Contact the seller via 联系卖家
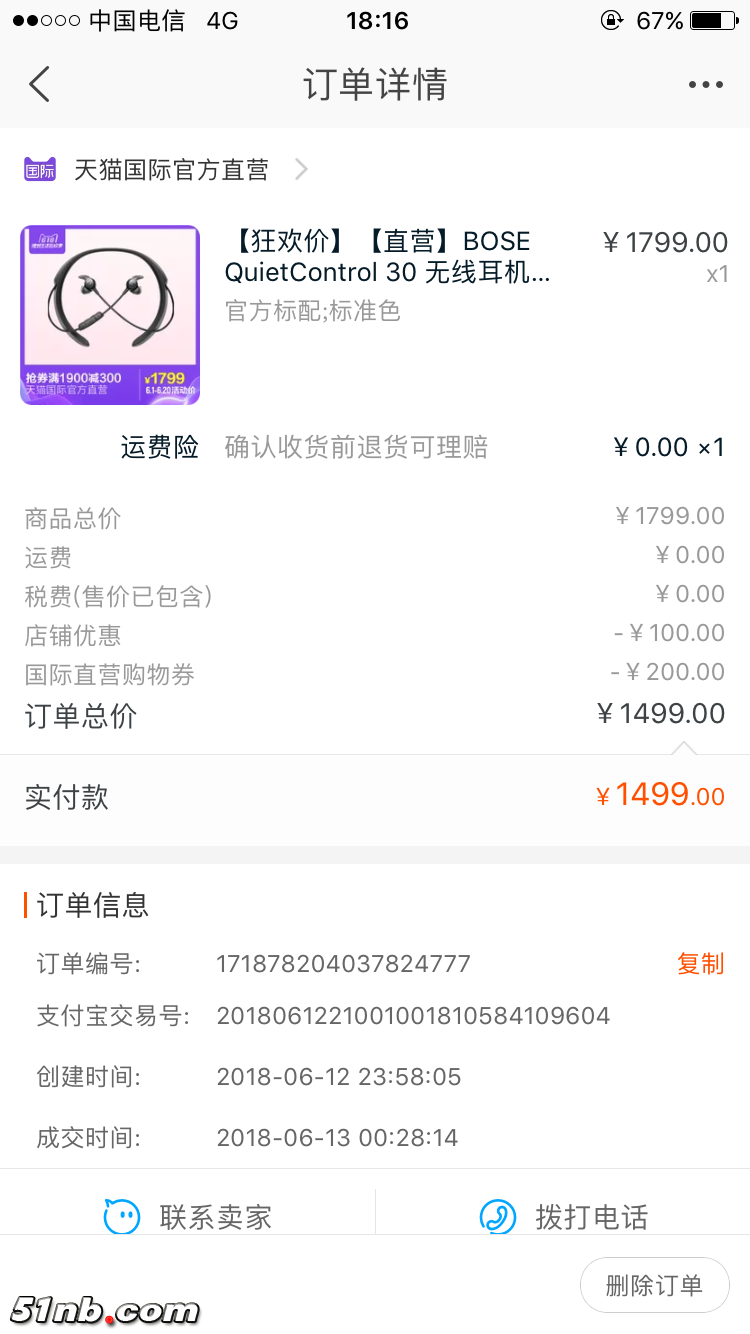This screenshot has height=1334, width=750. click(x=188, y=1216)
